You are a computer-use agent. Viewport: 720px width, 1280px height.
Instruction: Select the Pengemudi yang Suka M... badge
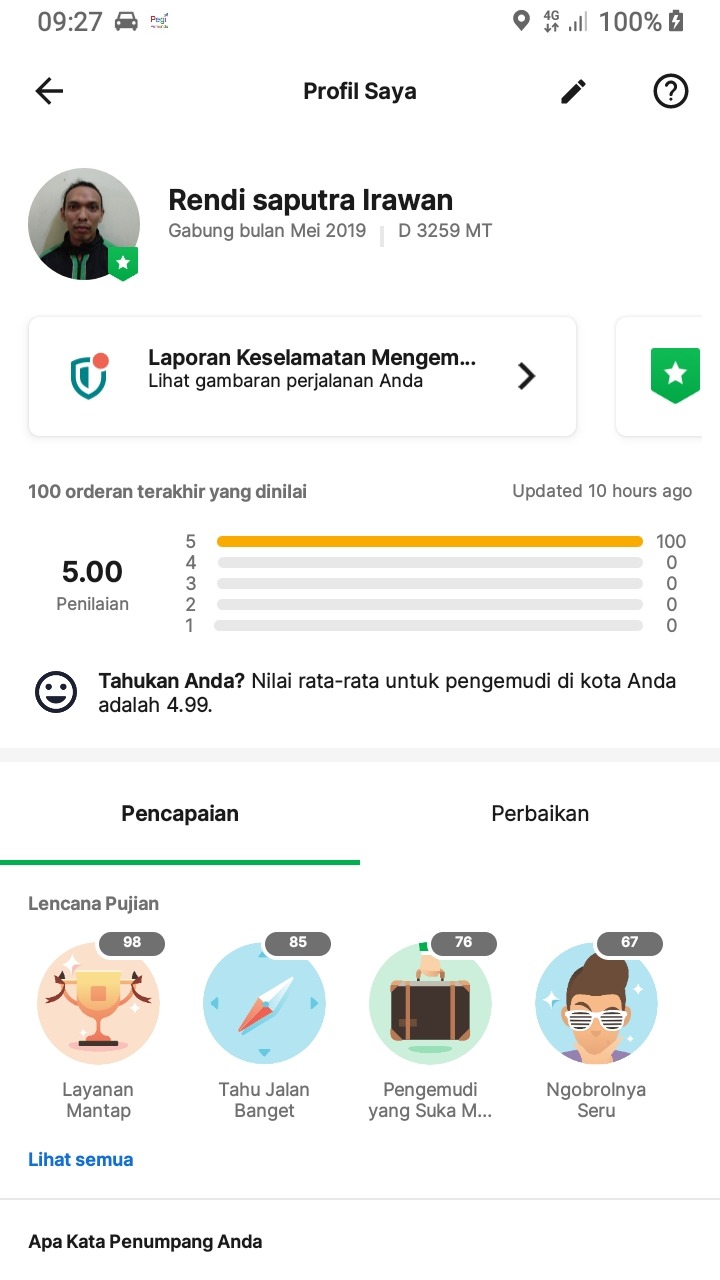pos(430,1003)
